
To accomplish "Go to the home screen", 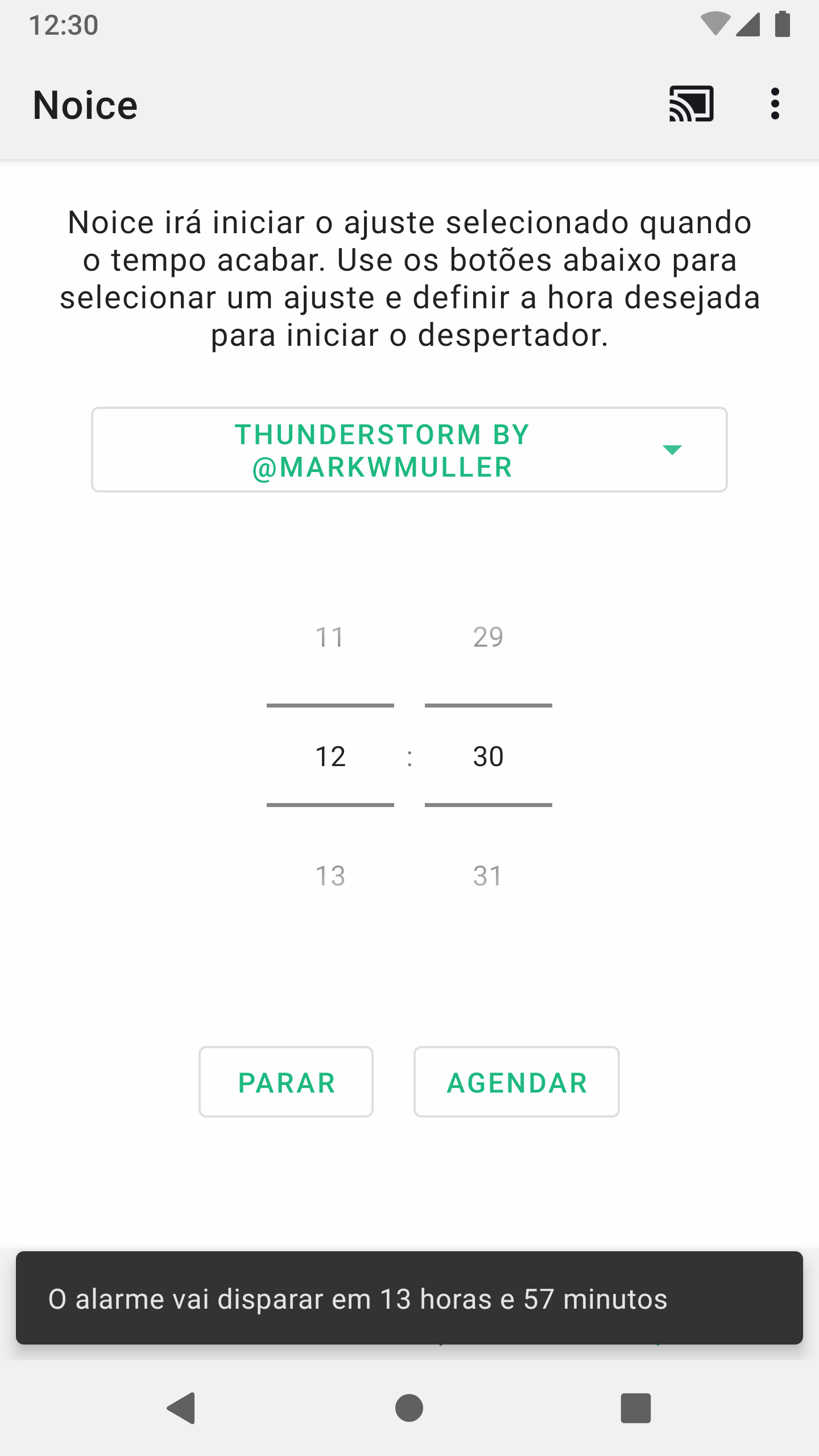I will (x=409, y=1408).
